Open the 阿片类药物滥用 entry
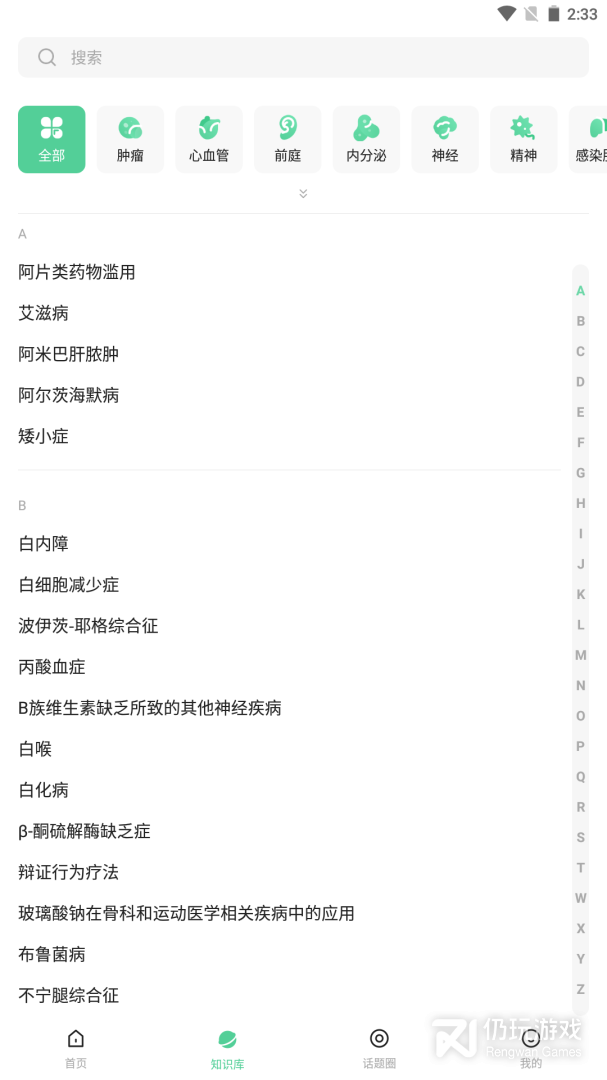The width and height of the screenshot is (607, 1080). pyautogui.click(x=77, y=272)
